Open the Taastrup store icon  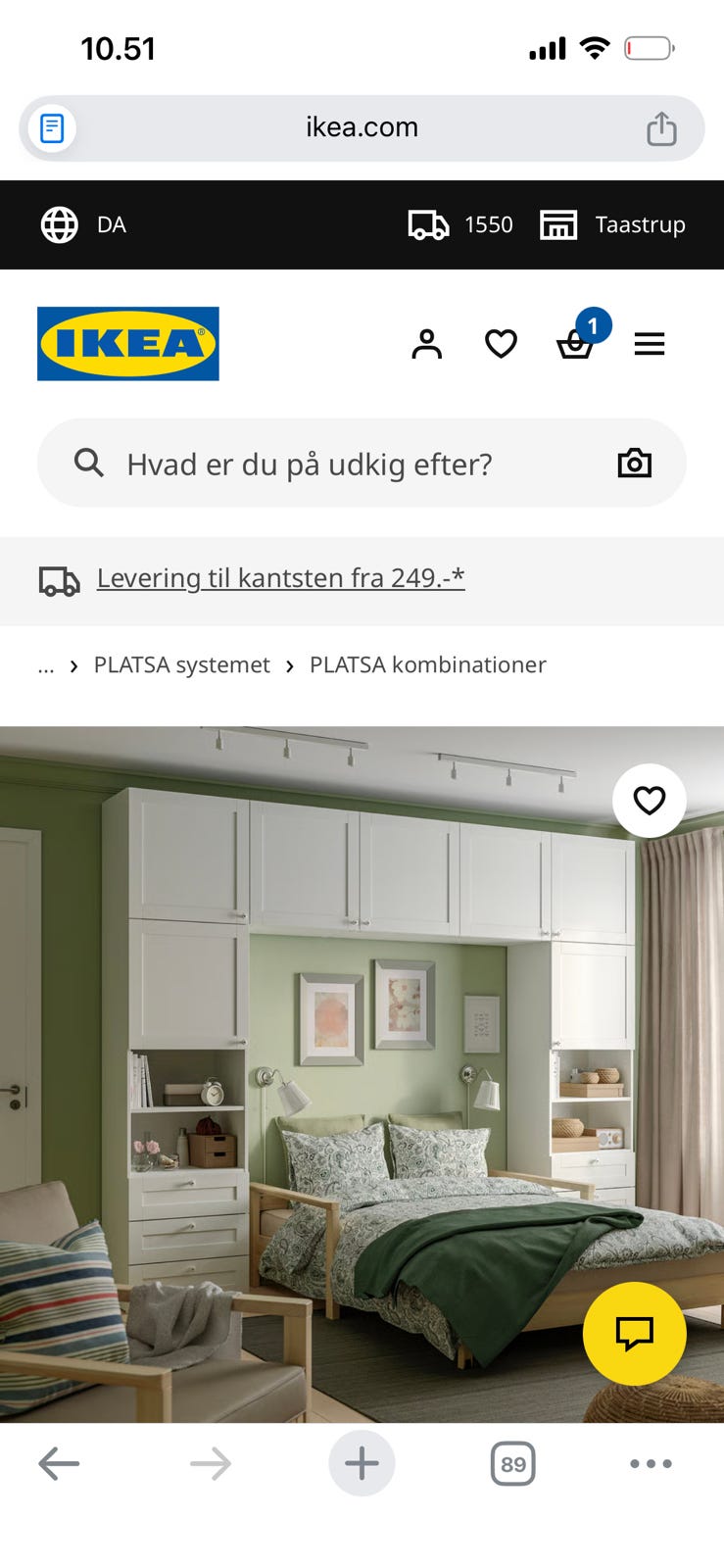(558, 224)
